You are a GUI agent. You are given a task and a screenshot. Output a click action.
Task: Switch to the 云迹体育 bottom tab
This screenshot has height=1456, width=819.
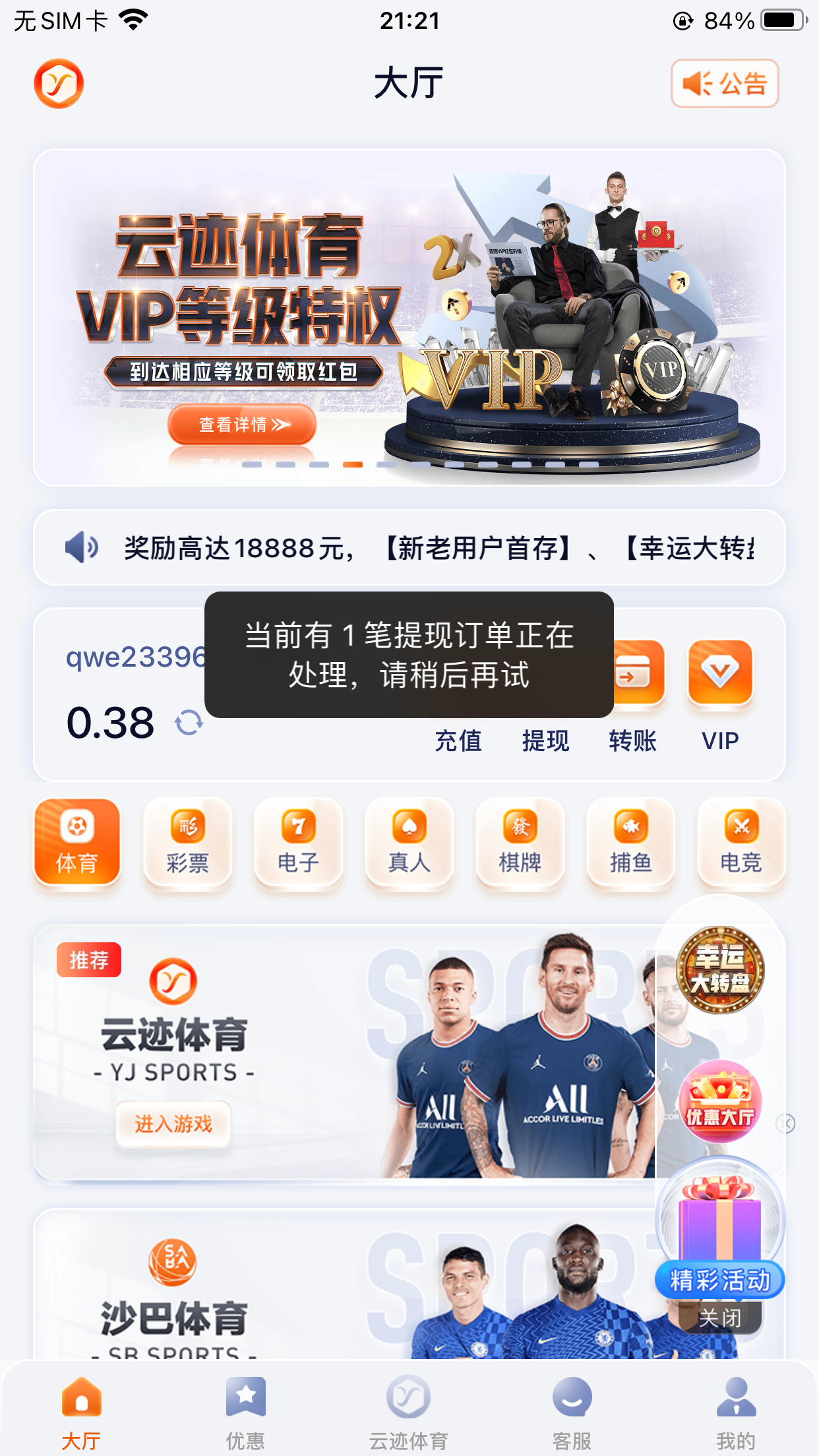[x=409, y=1411]
